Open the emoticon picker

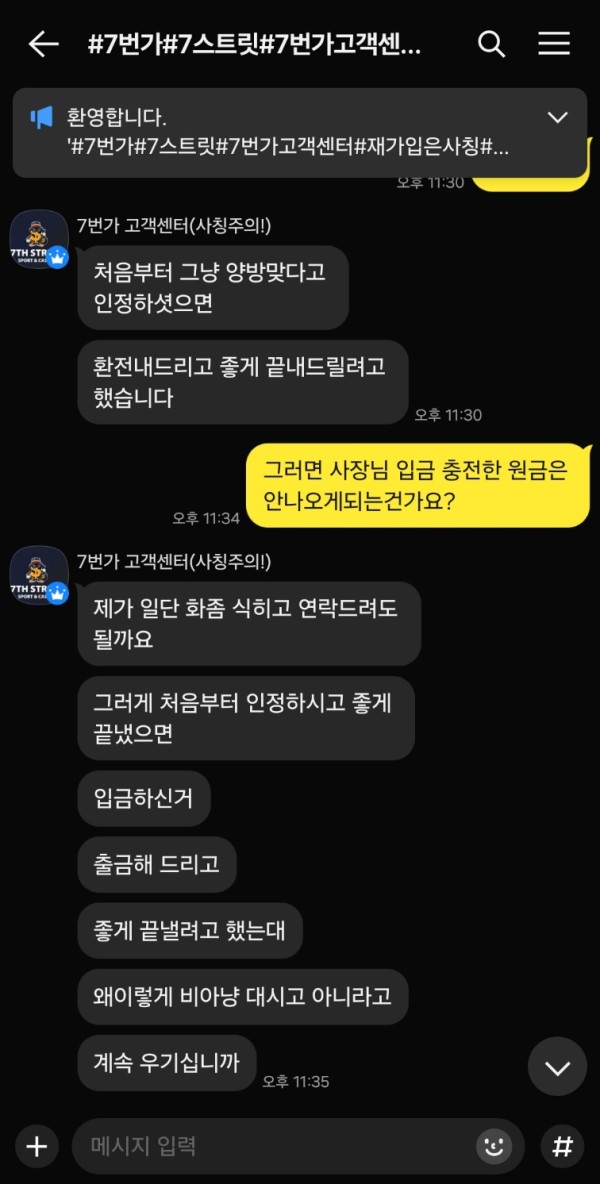(x=493, y=1146)
